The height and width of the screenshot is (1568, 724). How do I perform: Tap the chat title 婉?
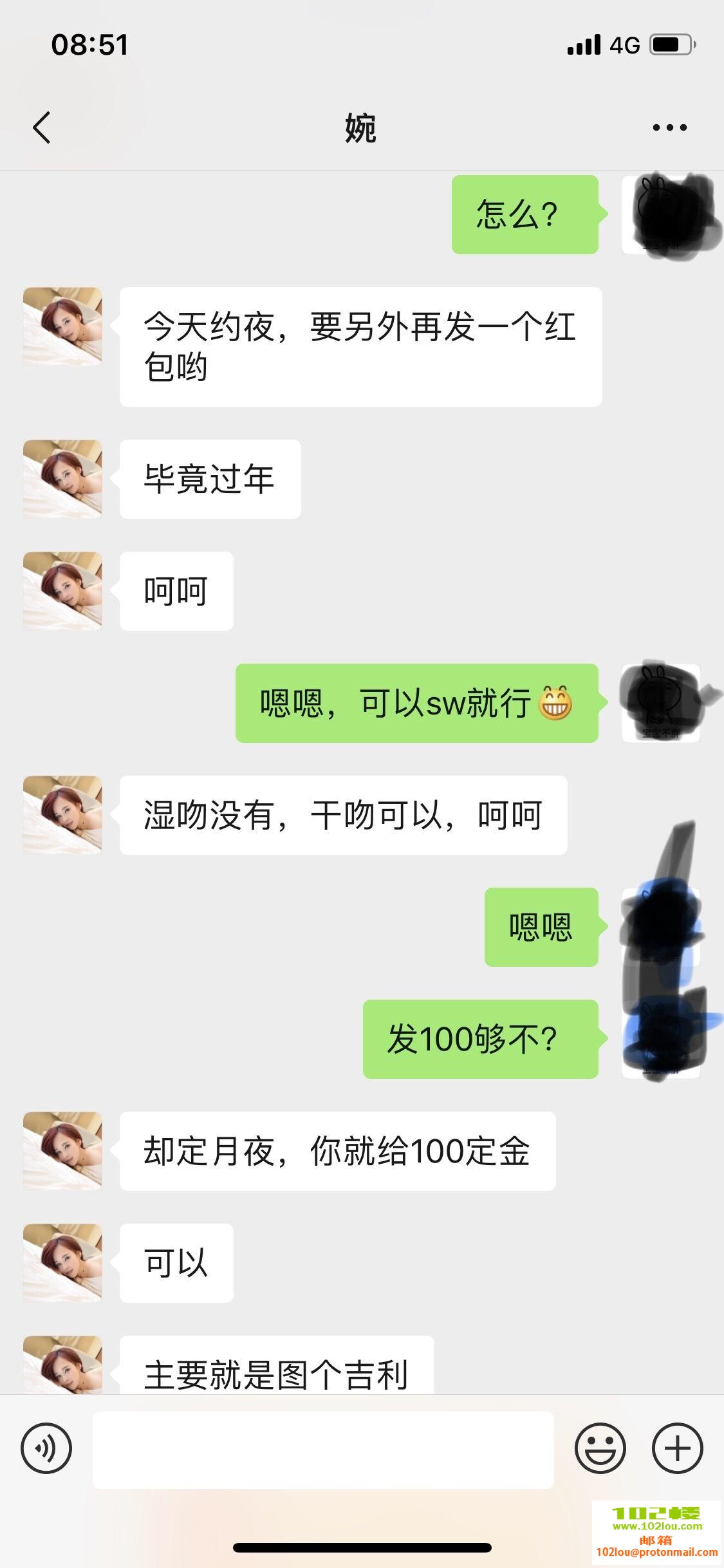pyautogui.click(x=361, y=126)
